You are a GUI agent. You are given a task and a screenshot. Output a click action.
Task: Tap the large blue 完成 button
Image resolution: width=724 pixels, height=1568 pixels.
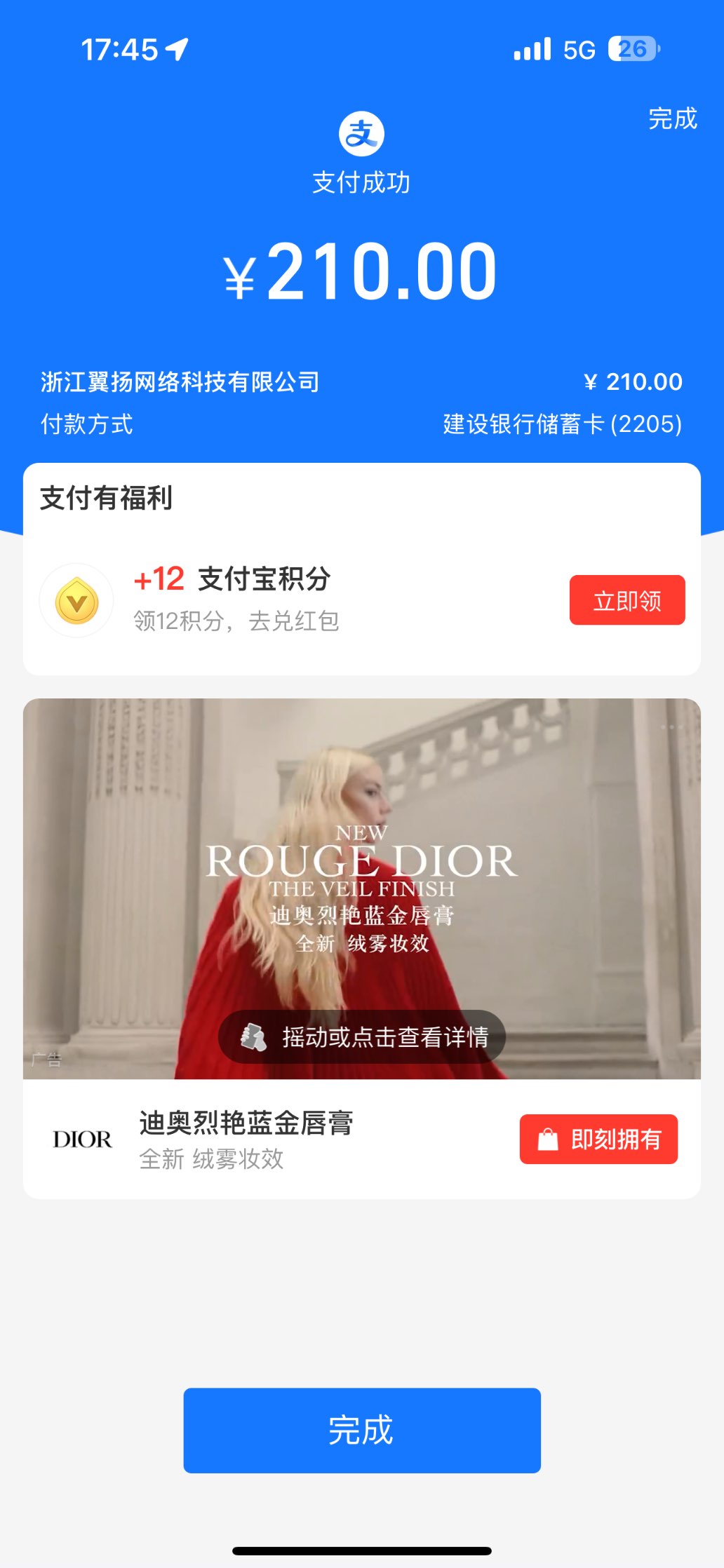click(362, 1430)
